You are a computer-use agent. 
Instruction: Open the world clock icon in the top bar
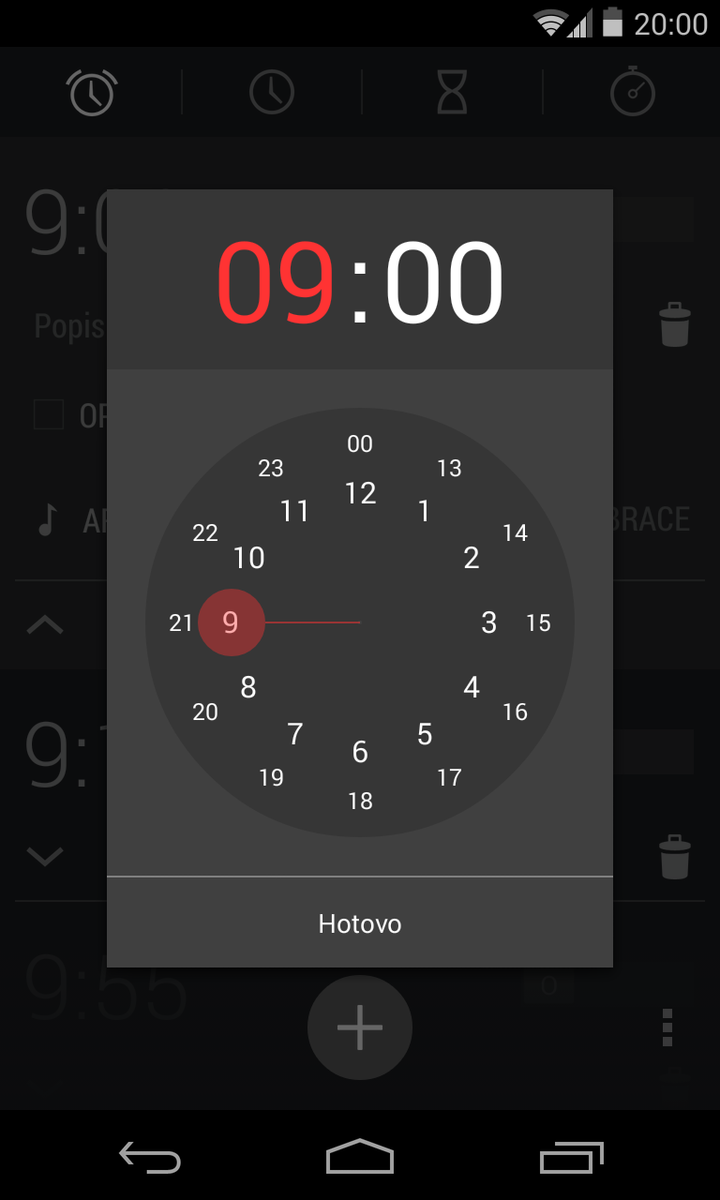271,92
